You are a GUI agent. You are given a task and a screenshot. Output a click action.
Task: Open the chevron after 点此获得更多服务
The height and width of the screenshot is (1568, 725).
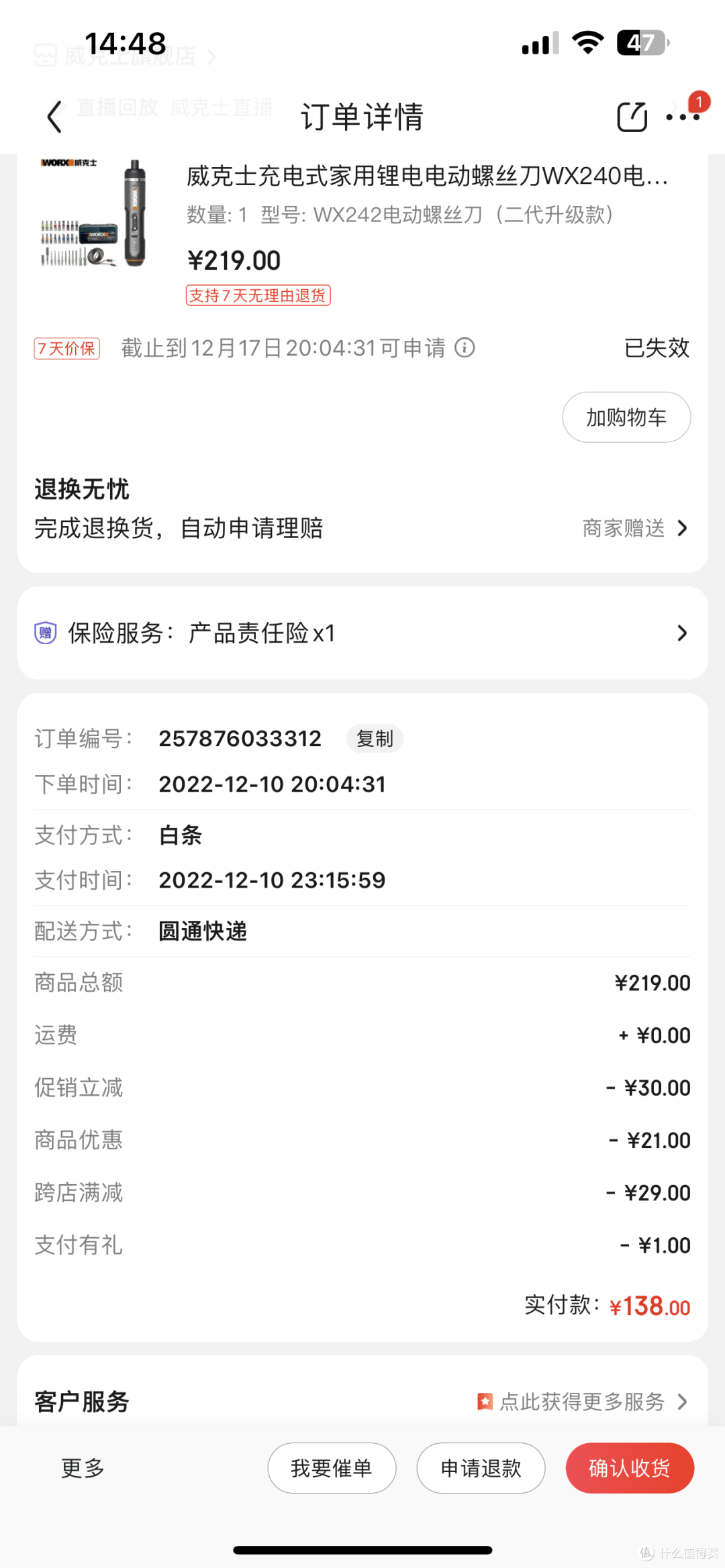tap(685, 1402)
